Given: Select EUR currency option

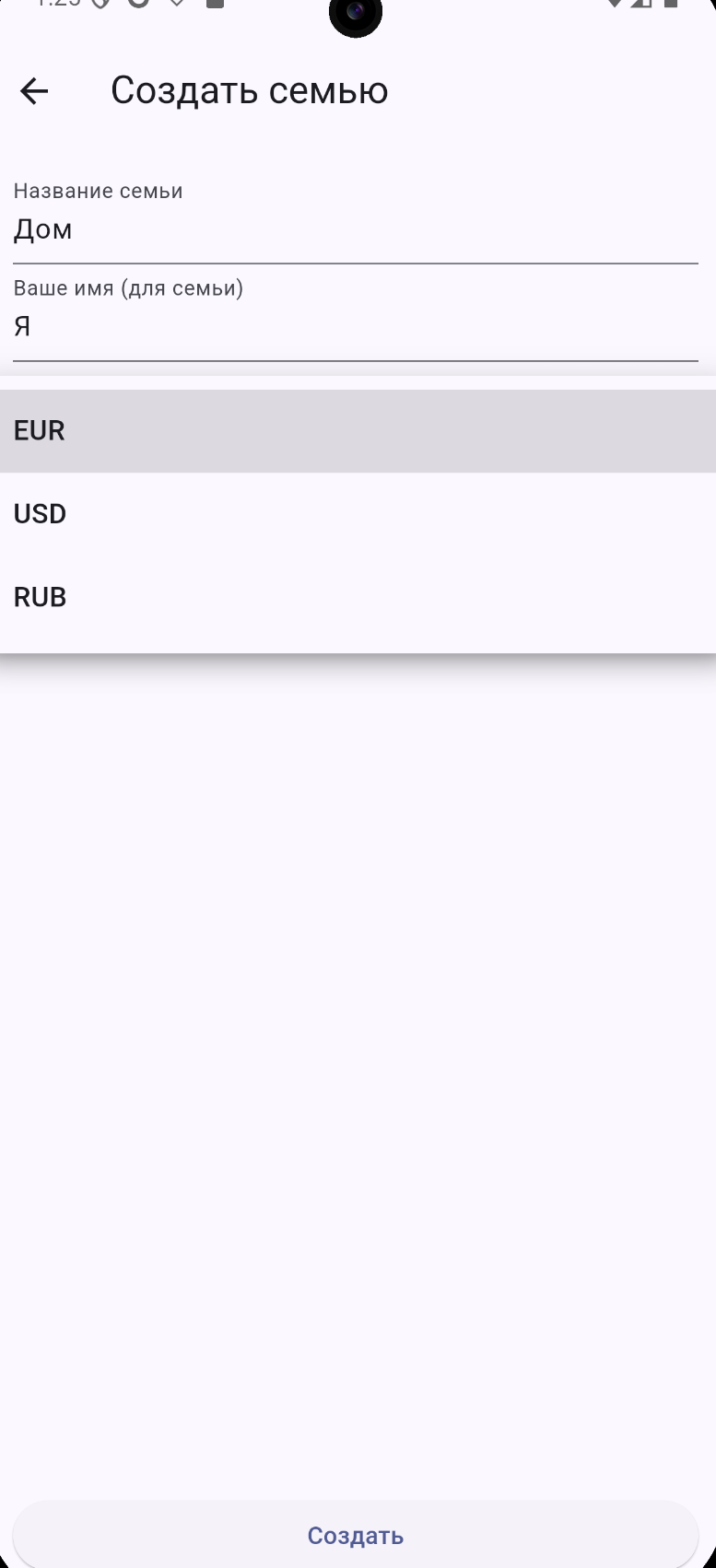Looking at the screenshot, I should click(x=356, y=431).
